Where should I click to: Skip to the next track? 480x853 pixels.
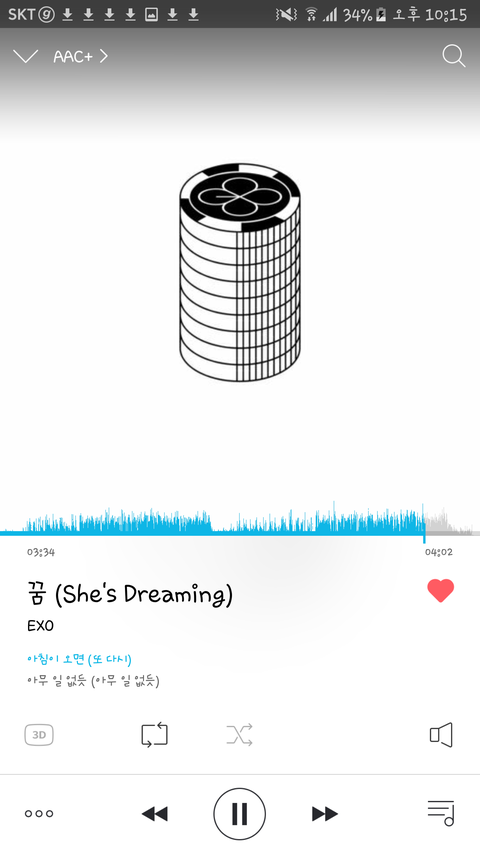click(325, 814)
